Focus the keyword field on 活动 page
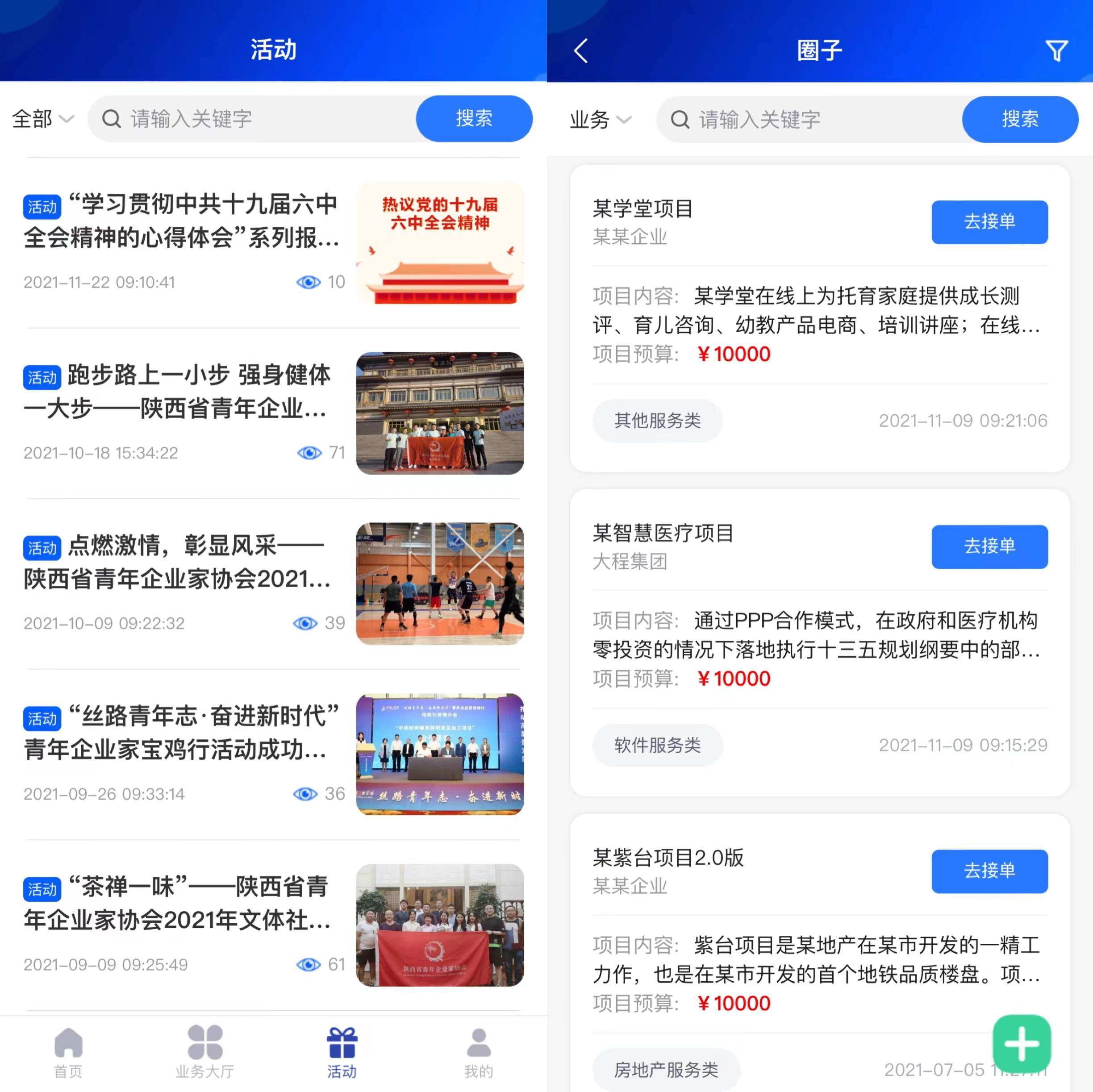Image resolution: width=1093 pixels, height=1092 pixels. pos(266,119)
